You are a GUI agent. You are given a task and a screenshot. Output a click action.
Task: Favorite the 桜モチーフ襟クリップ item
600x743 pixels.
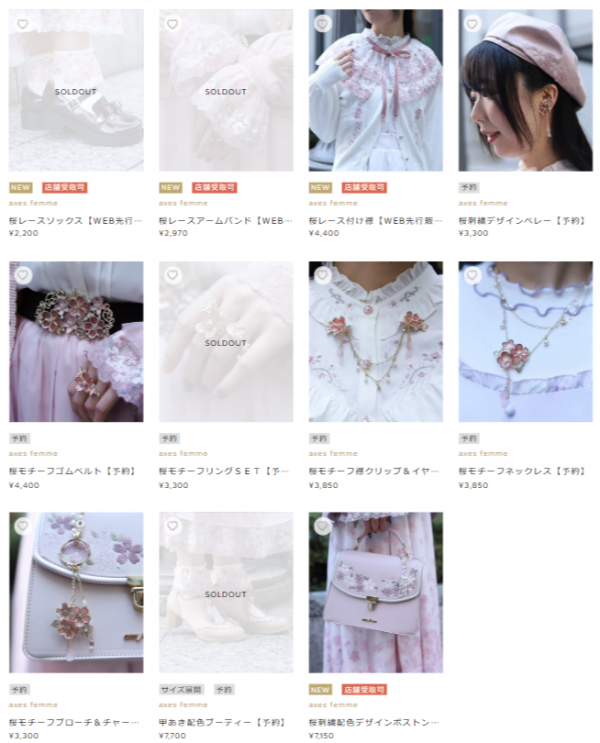(x=322, y=275)
